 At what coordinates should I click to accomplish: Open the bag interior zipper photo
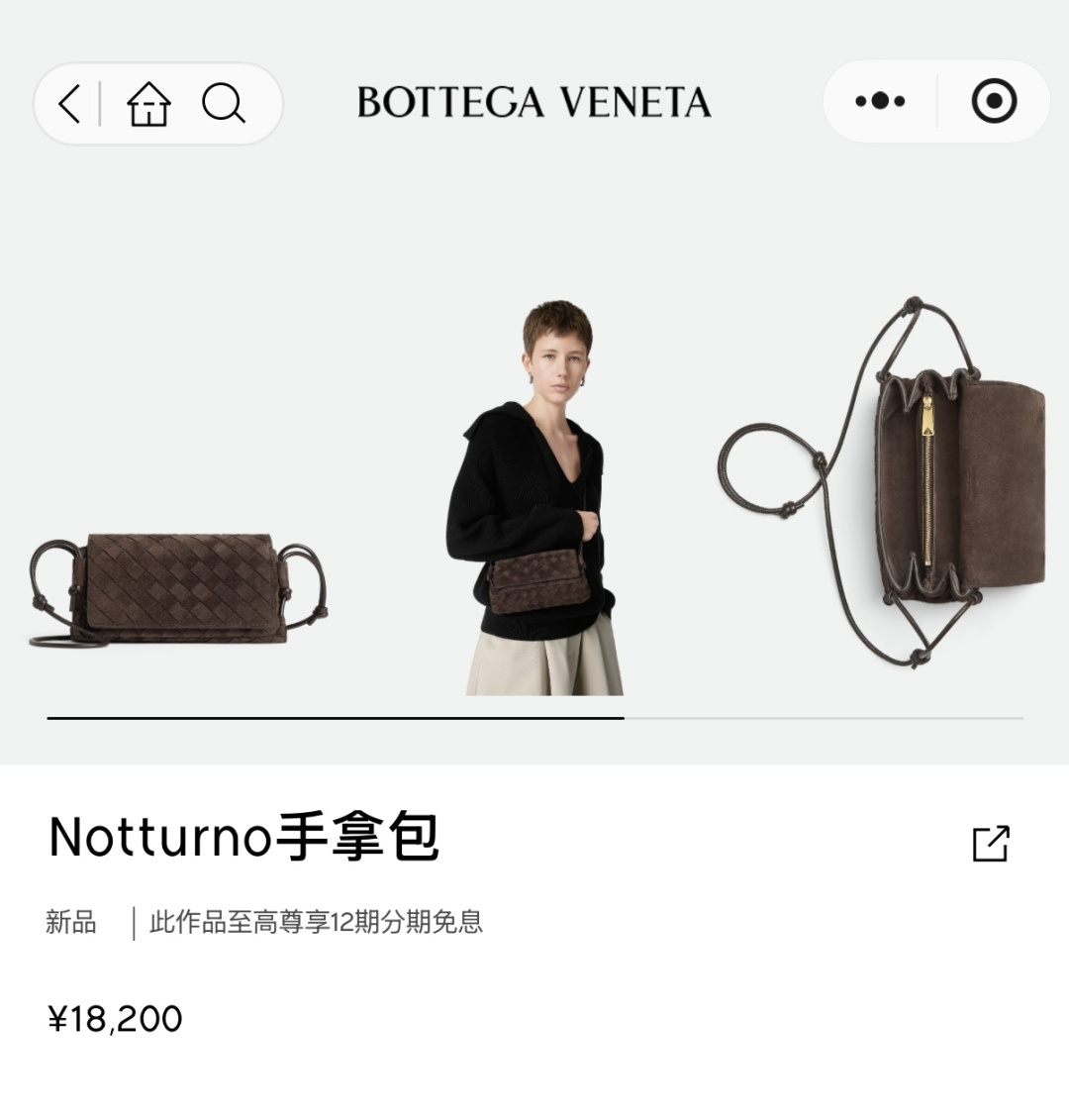[881, 483]
